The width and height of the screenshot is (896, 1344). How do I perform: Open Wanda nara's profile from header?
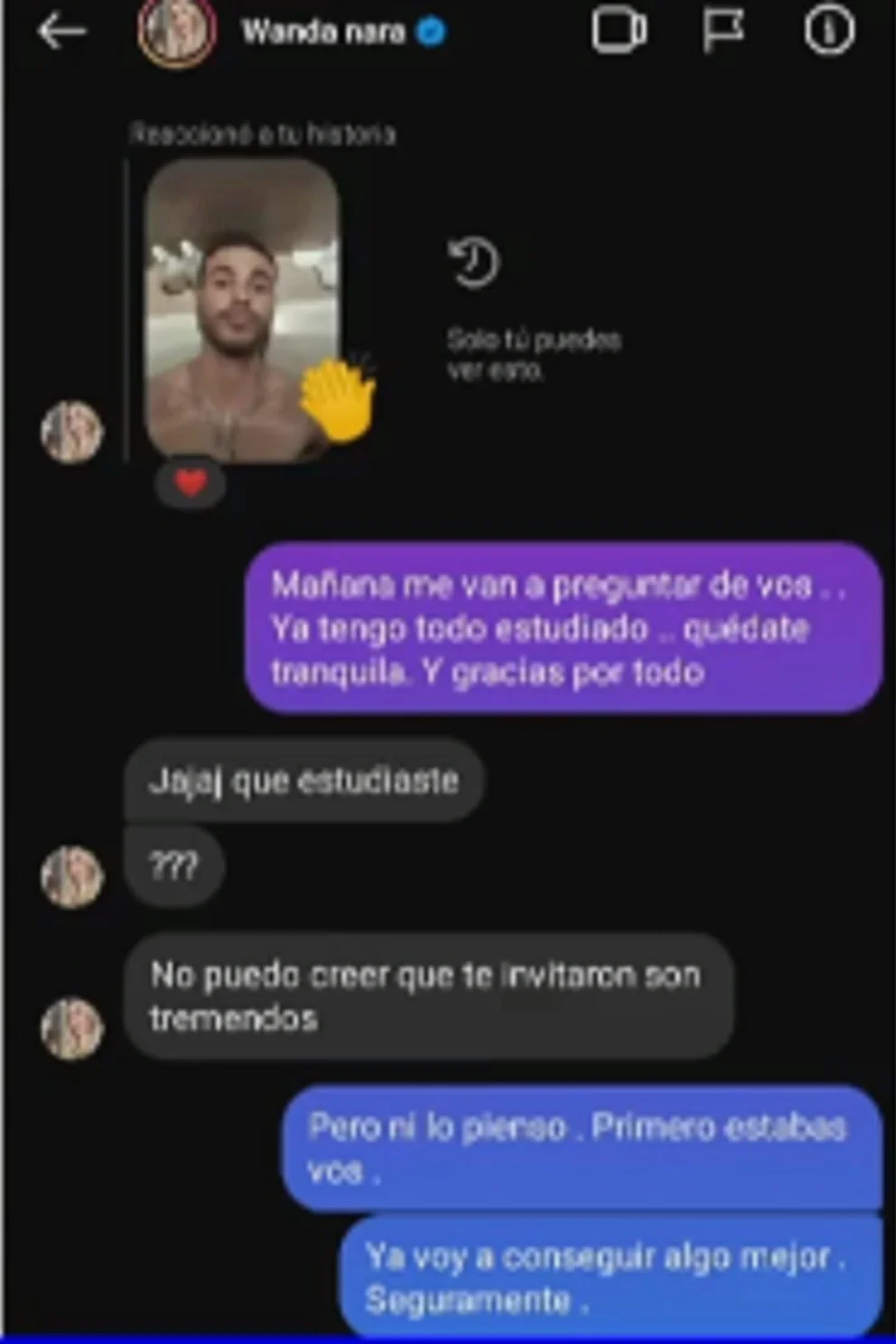[x=323, y=33]
